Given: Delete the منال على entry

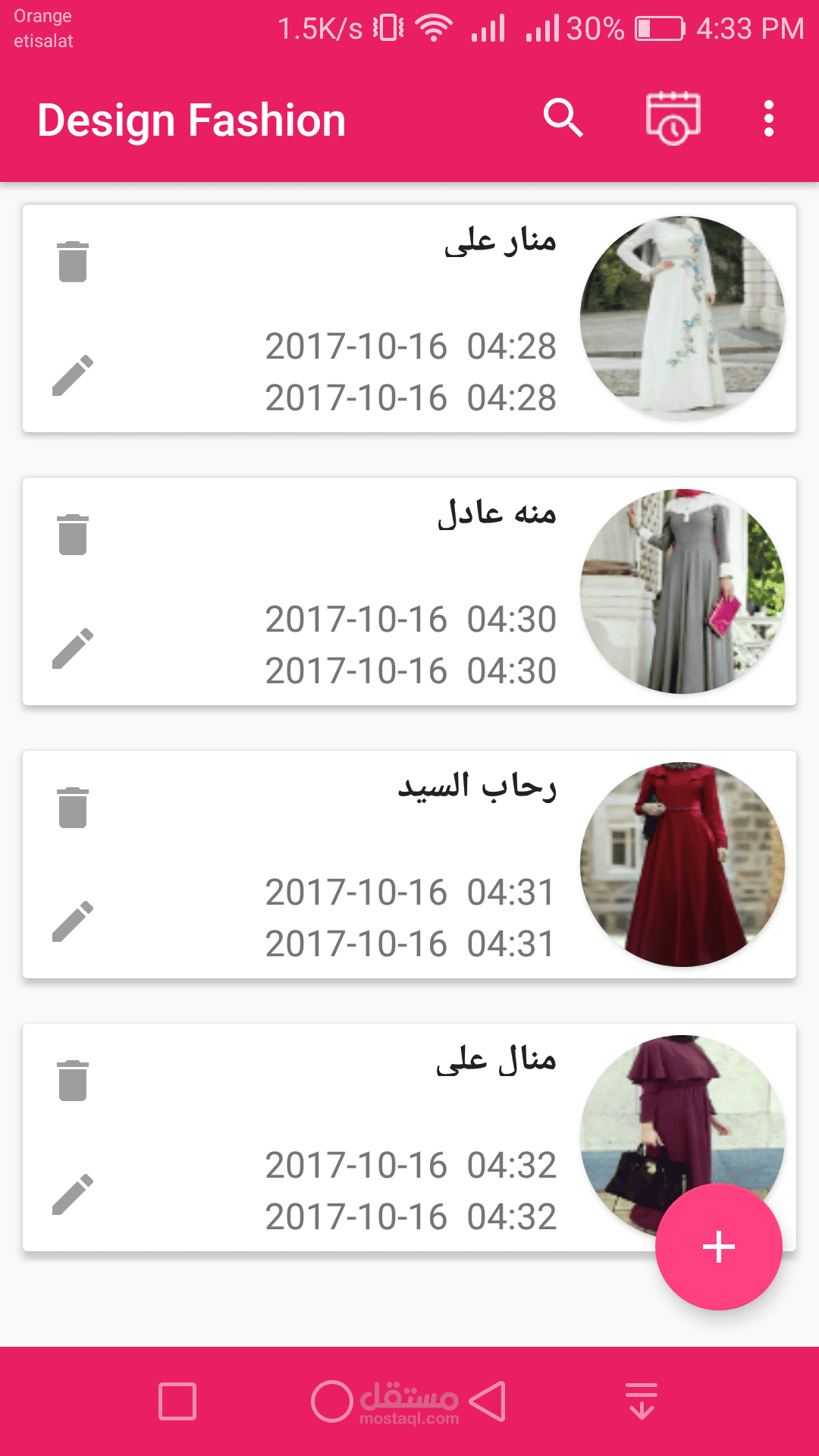Looking at the screenshot, I should pyautogui.click(x=73, y=1081).
